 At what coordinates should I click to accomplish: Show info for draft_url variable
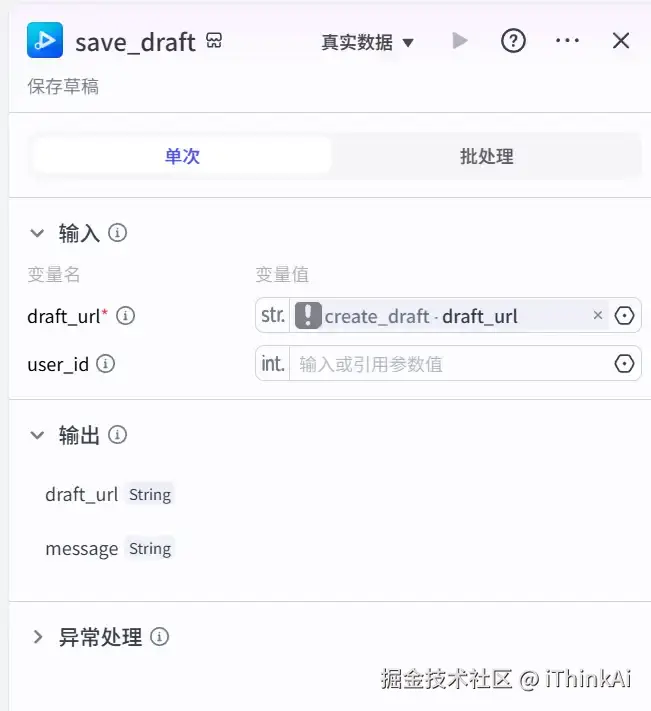[126, 316]
